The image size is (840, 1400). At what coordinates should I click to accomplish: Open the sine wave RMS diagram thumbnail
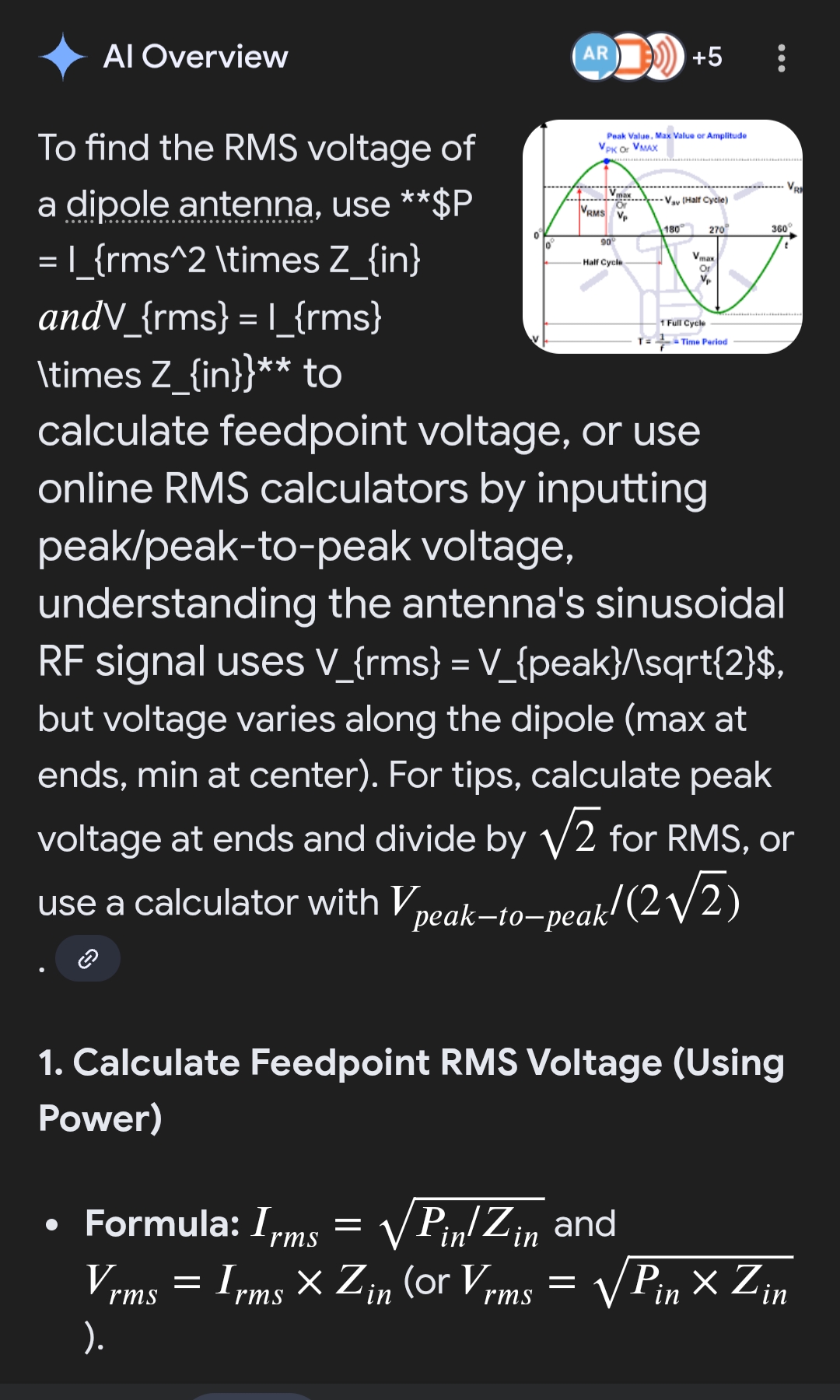point(662,236)
